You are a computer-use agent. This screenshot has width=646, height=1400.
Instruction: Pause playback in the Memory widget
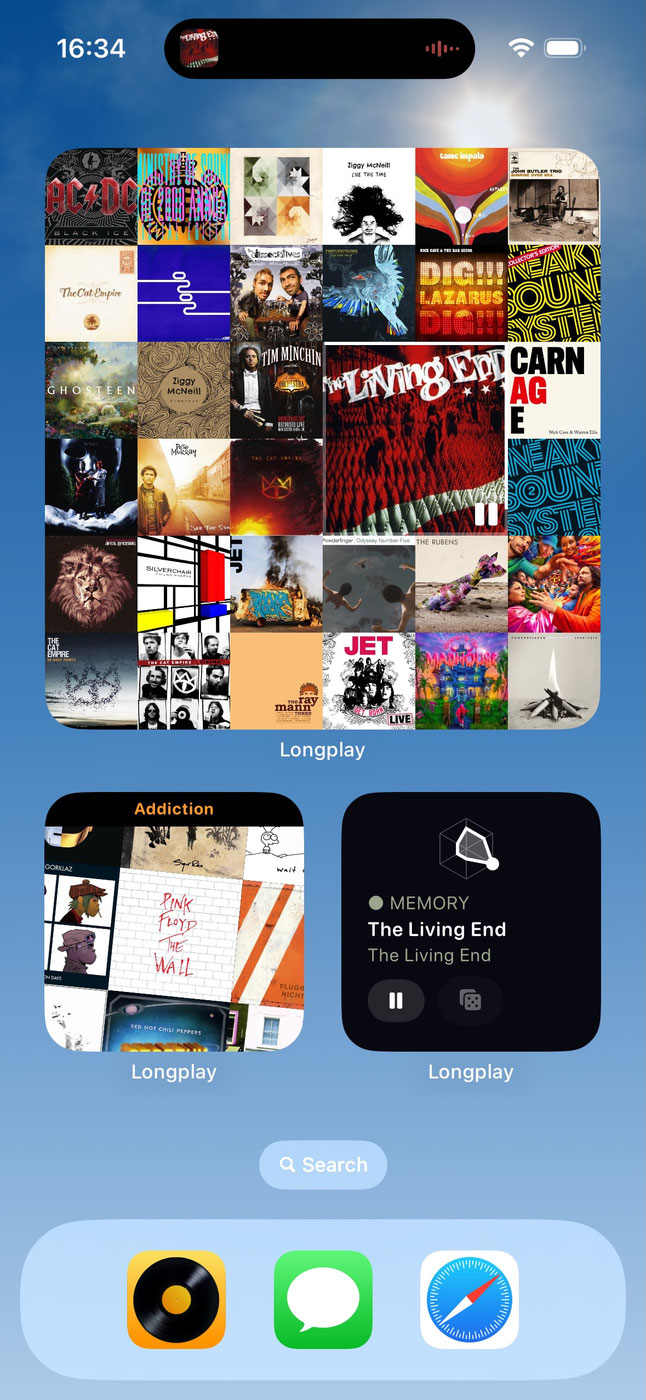[x=396, y=1000]
